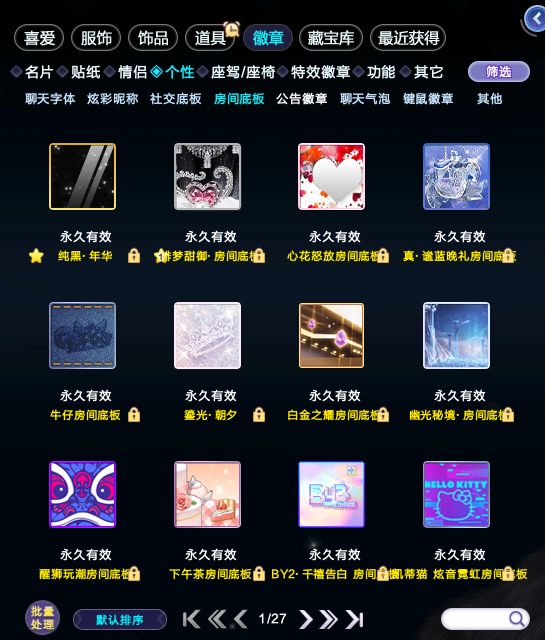Open the 批量处理 batch button

coord(42,618)
